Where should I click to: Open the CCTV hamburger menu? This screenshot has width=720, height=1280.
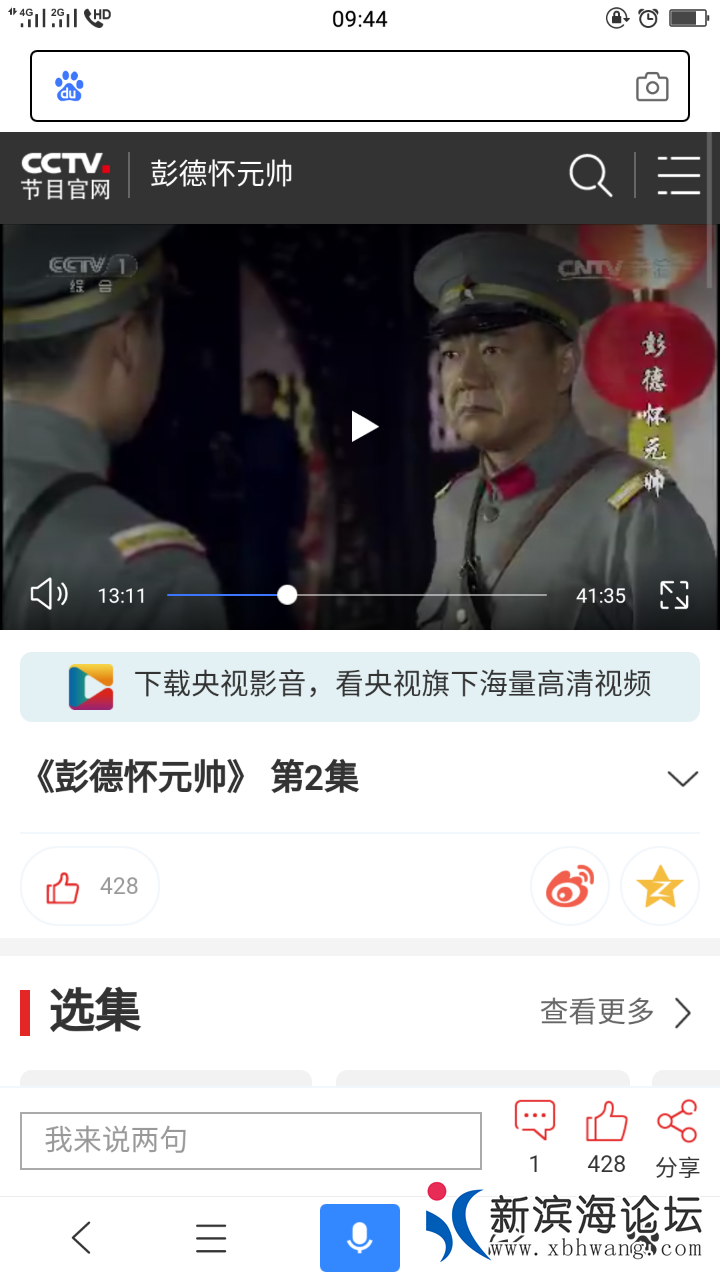[x=678, y=175]
